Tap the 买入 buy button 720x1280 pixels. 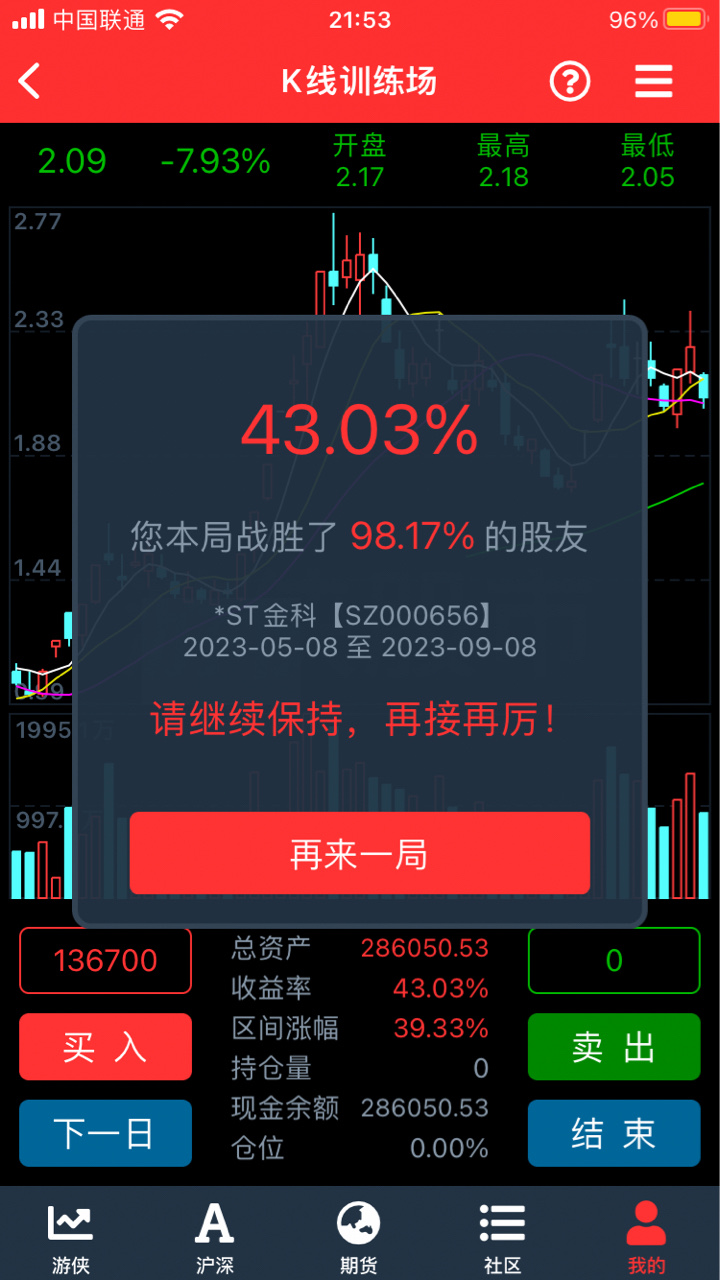(105, 1047)
